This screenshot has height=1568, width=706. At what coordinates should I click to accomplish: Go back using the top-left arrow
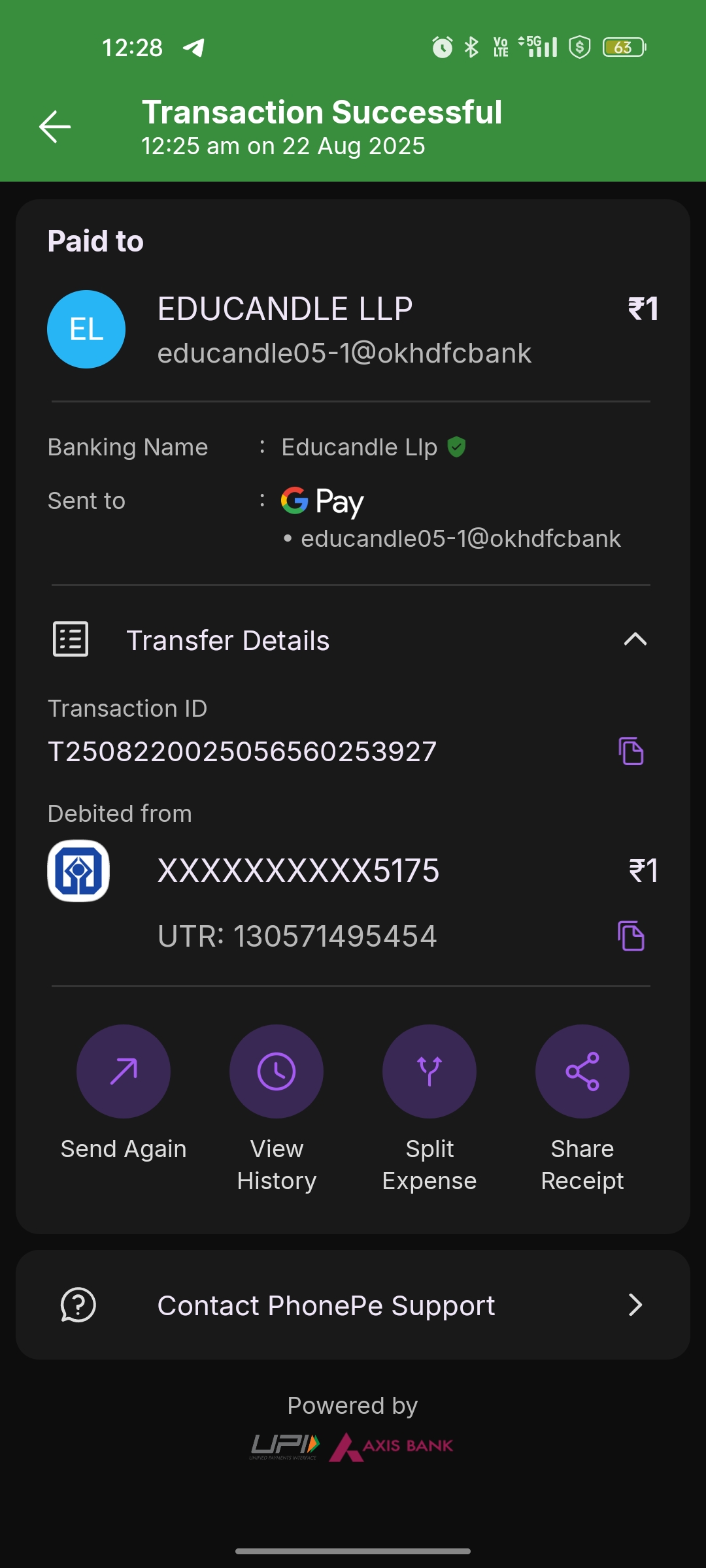click(x=55, y=127)
